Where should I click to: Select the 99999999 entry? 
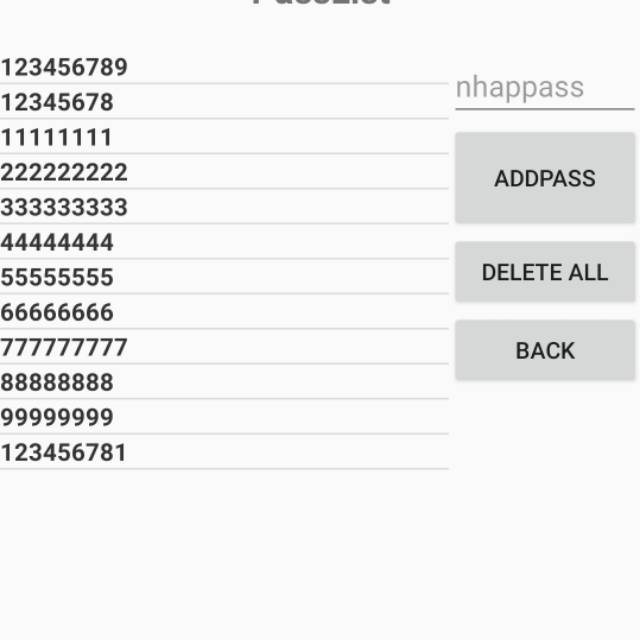[x=57, y=417]
